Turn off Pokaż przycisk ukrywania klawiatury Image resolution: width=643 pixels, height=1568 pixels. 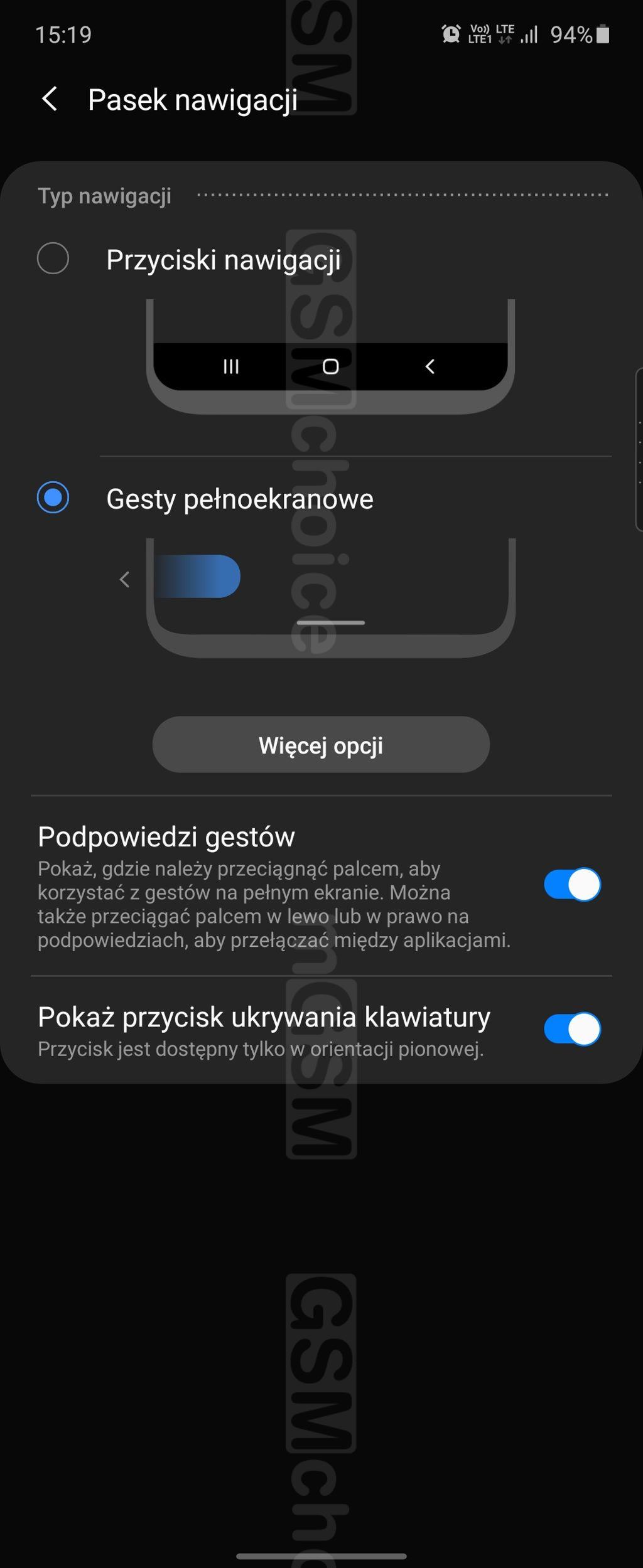[571, 1029]
